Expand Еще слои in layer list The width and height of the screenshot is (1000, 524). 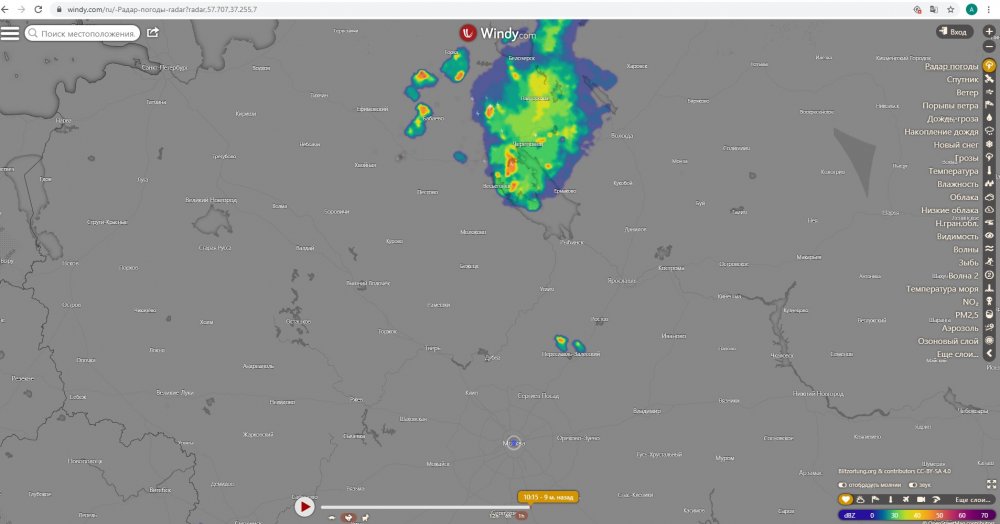click(957, 354)
